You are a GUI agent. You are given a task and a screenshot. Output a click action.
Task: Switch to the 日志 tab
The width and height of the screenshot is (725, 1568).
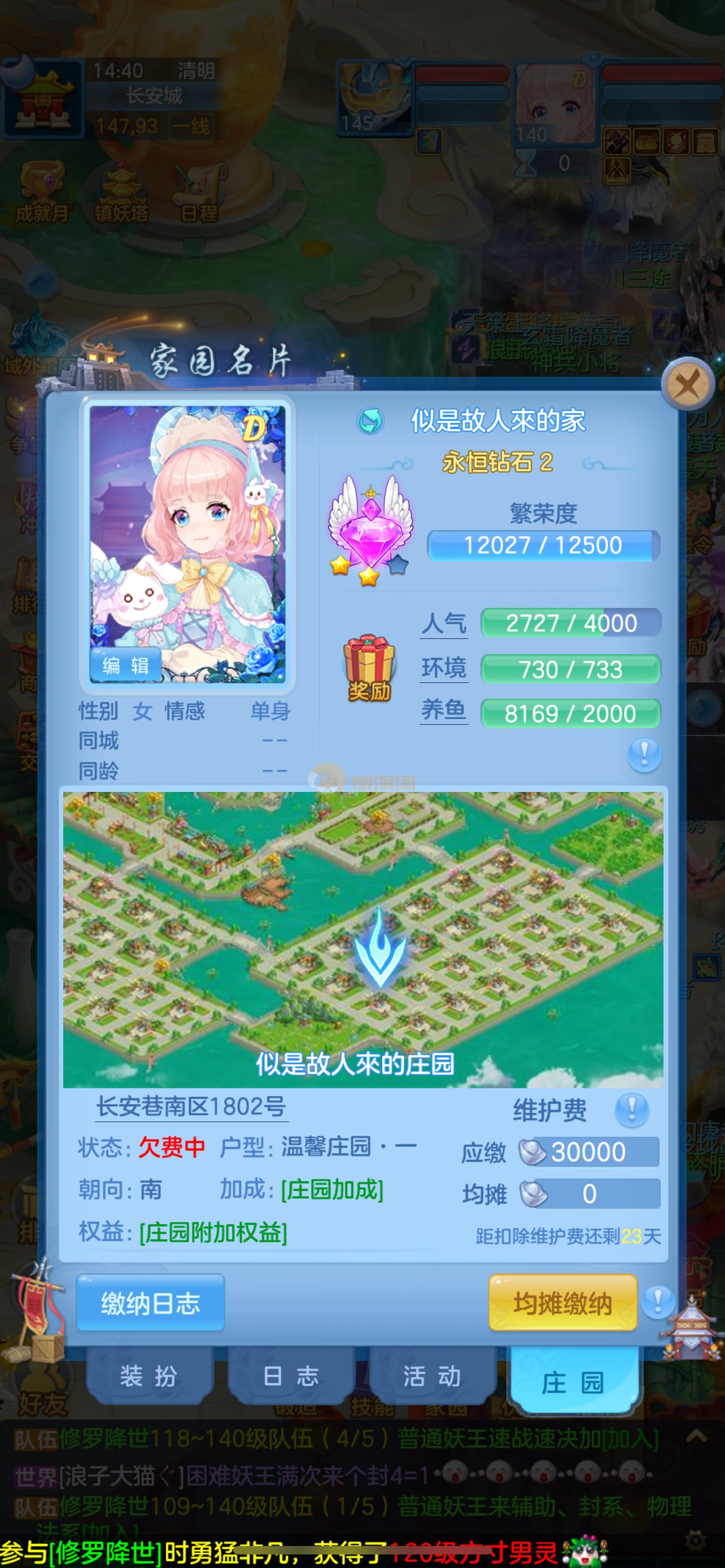290,1376
